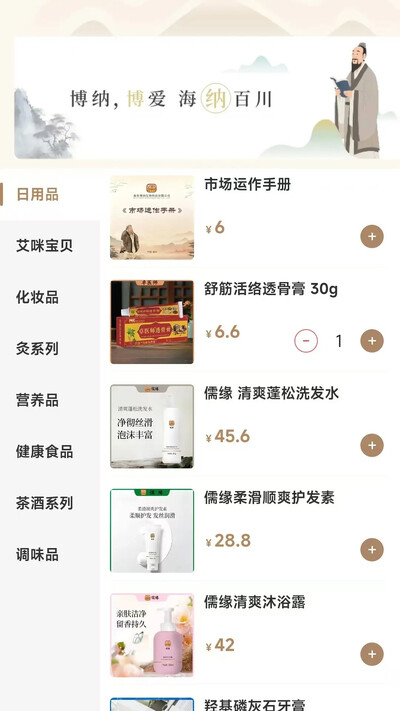
Task: Switch to 健康食品 category
Action: [50, 452]
